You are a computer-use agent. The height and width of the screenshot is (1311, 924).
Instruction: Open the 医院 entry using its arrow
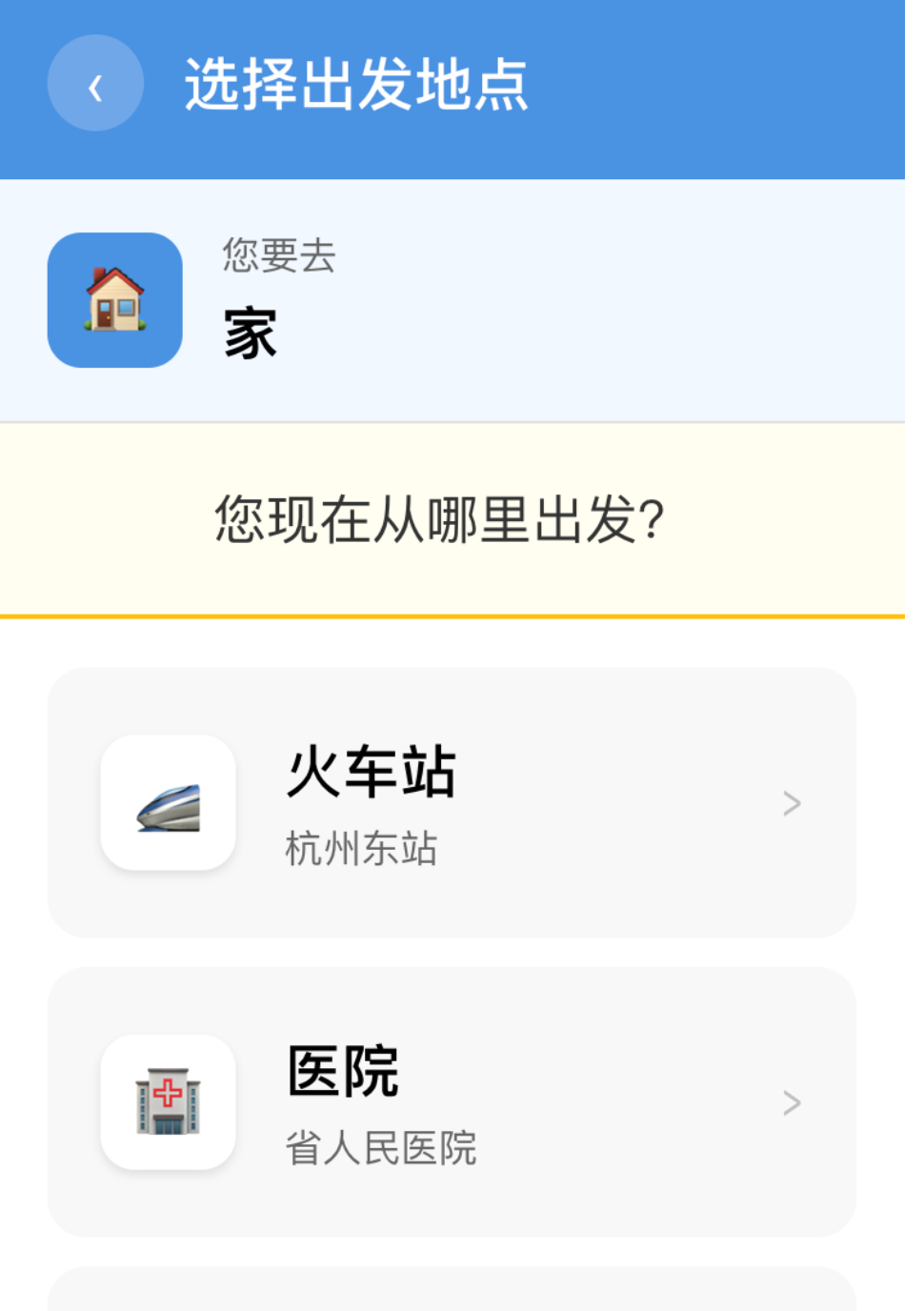(x=793, y=1102)
